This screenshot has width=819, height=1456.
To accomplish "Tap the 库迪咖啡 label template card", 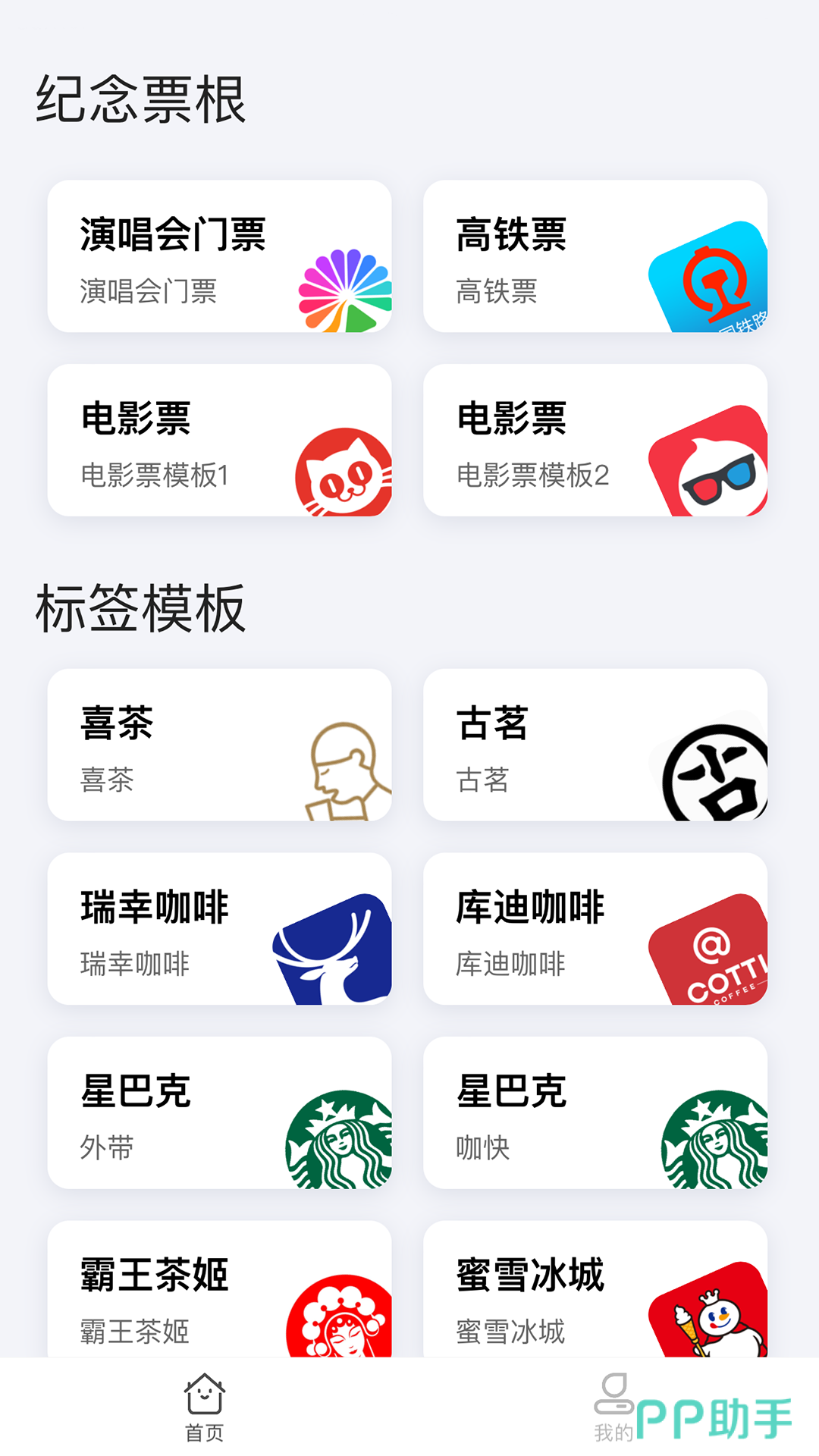I will [595, 929].
